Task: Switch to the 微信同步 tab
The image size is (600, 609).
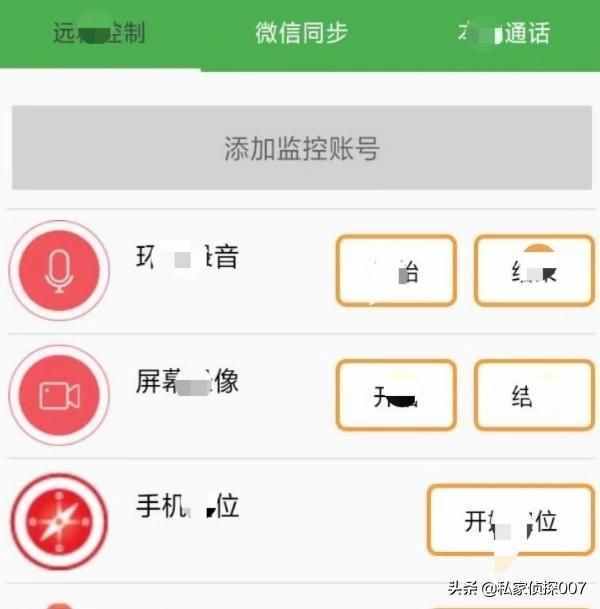Action: click(x=301, y=33)
